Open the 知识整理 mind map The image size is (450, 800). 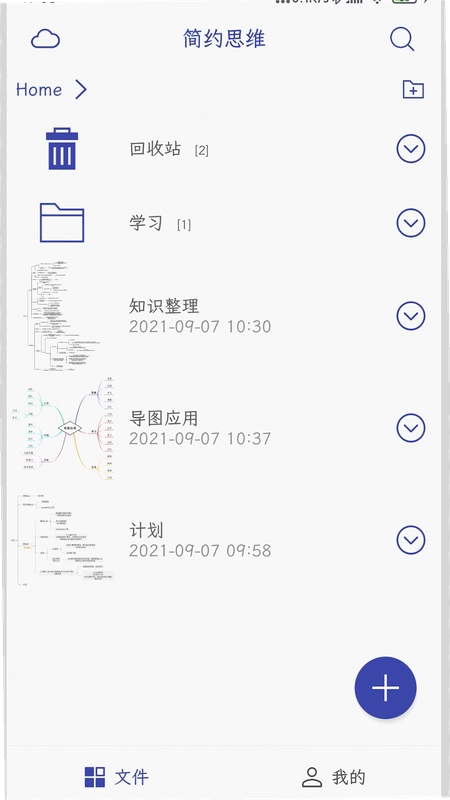pos(219,316)
